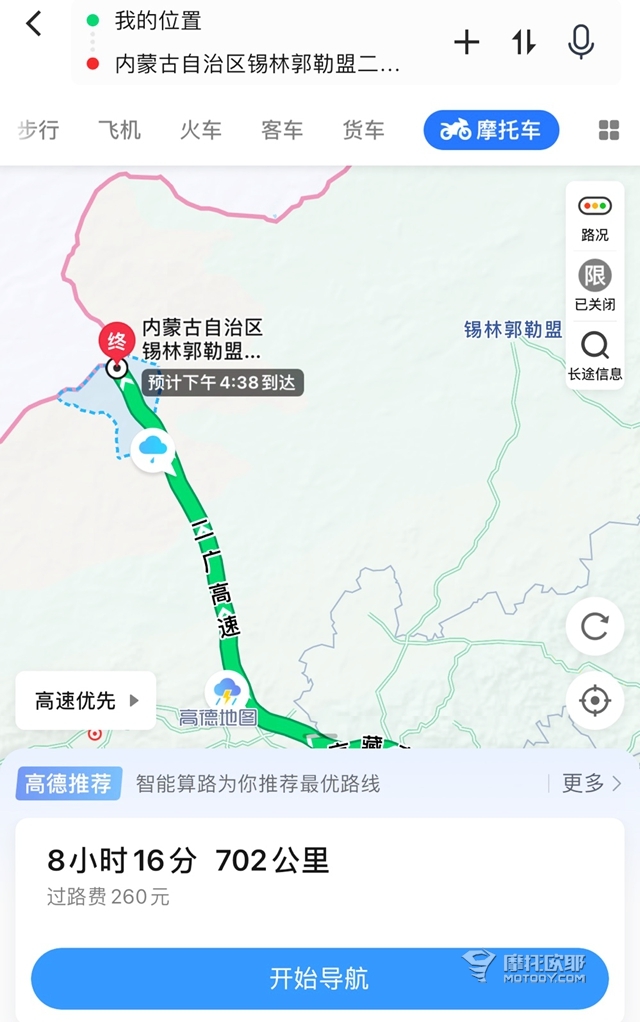Edit the 内蒙古自治区 destination field
This screenshot has width=640, height=1022.
tap(257, 65)
